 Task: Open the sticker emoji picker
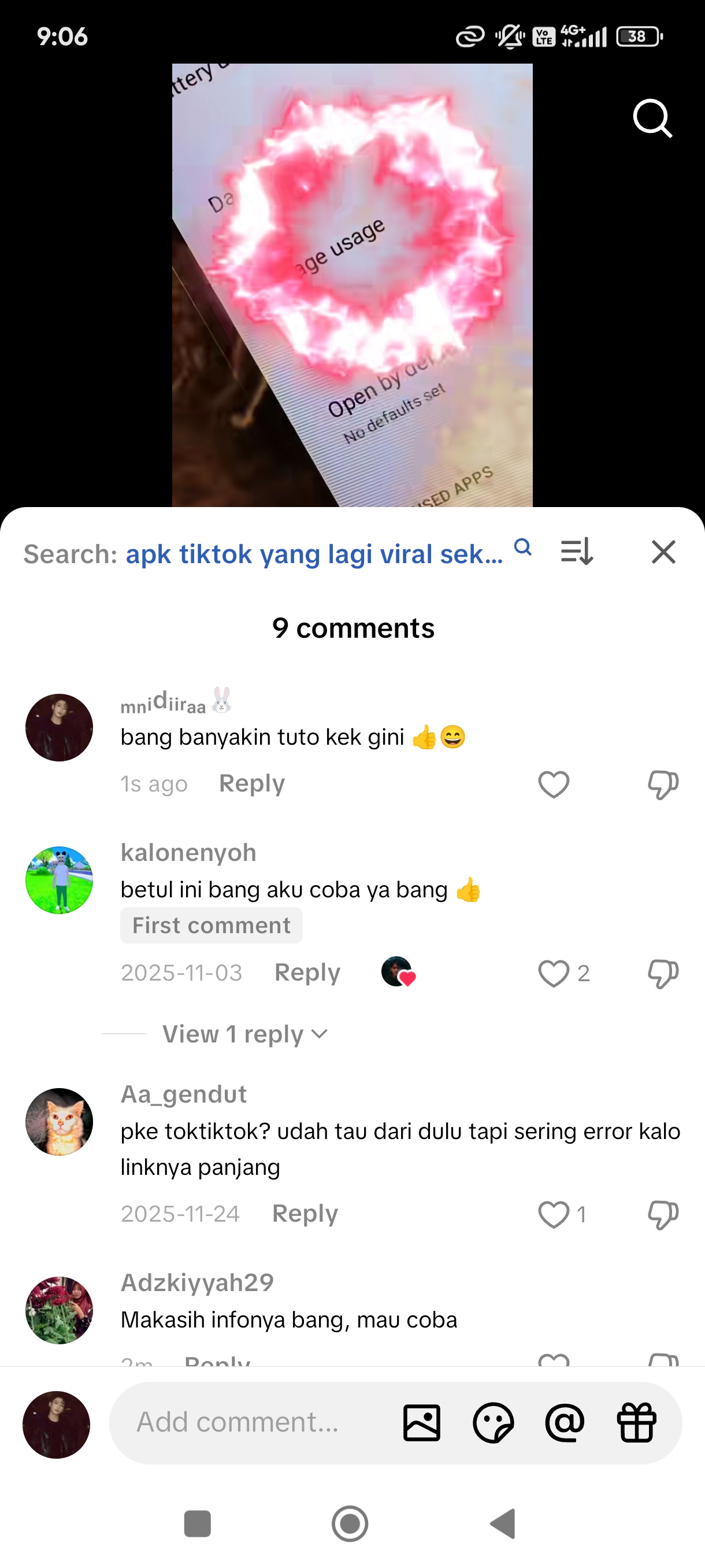pos(493,1422)
